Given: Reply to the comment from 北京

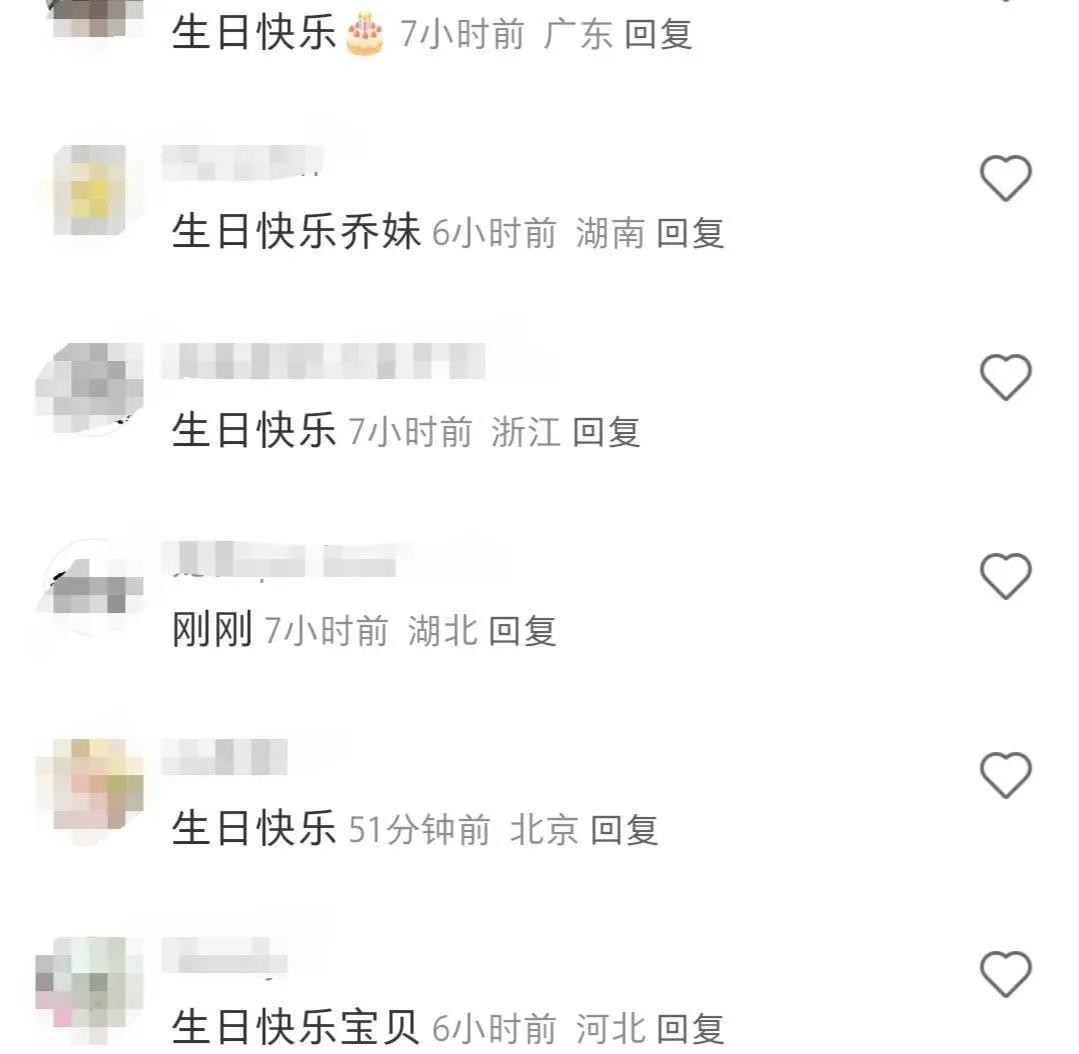Looking at the screenshot, I should pos(624,830).
